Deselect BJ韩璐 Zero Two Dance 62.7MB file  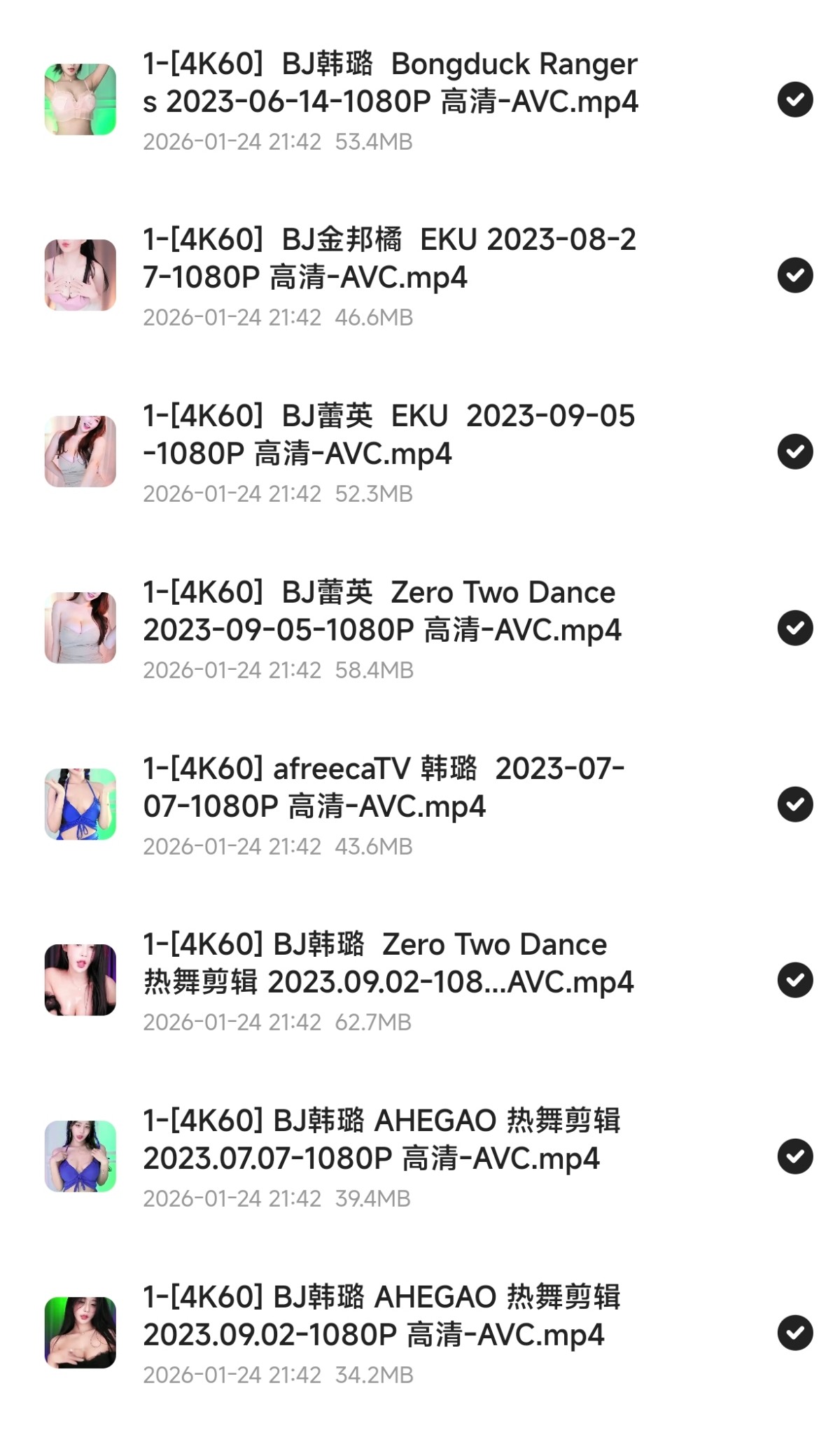795,980
